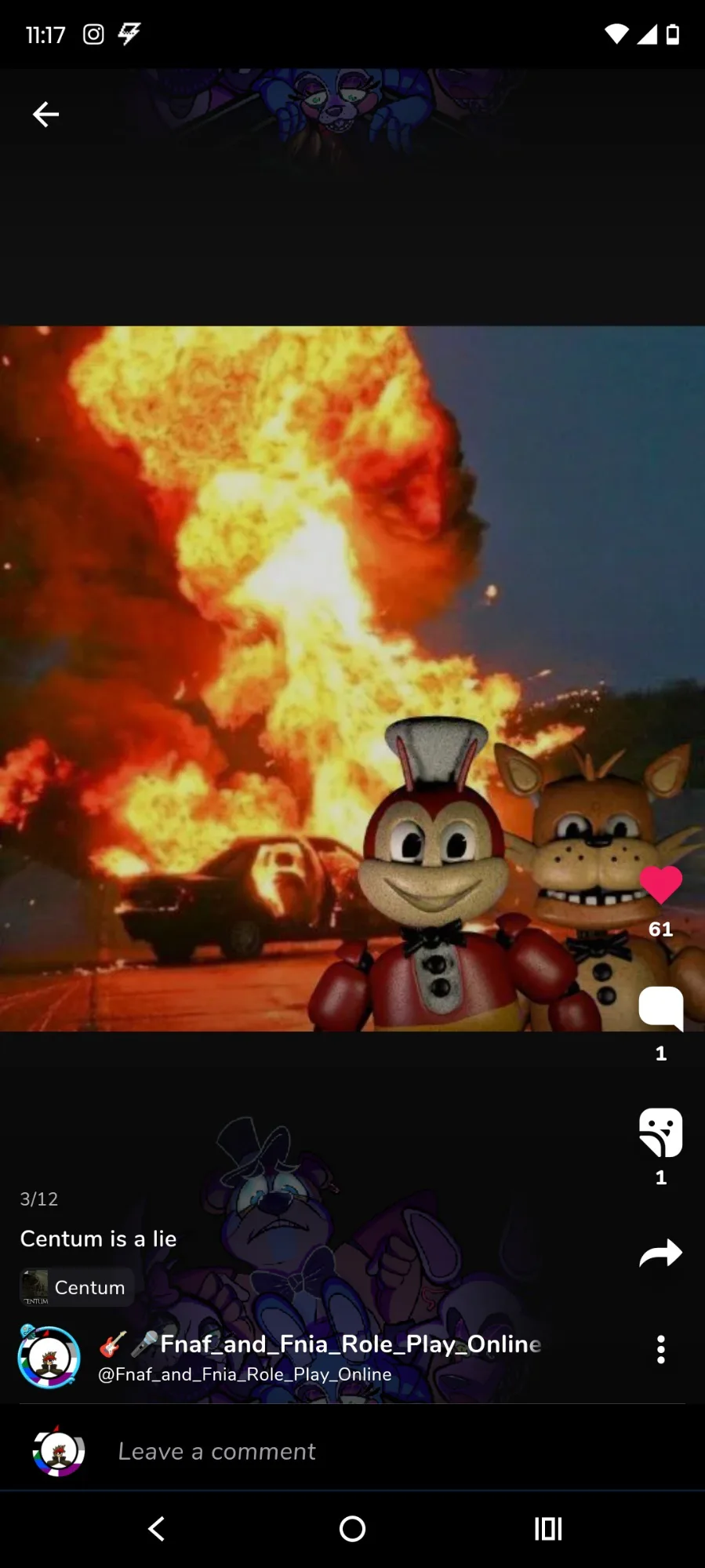Open the three-dot options menu
The image size is (705, 1568).
tap(661, 1349)
